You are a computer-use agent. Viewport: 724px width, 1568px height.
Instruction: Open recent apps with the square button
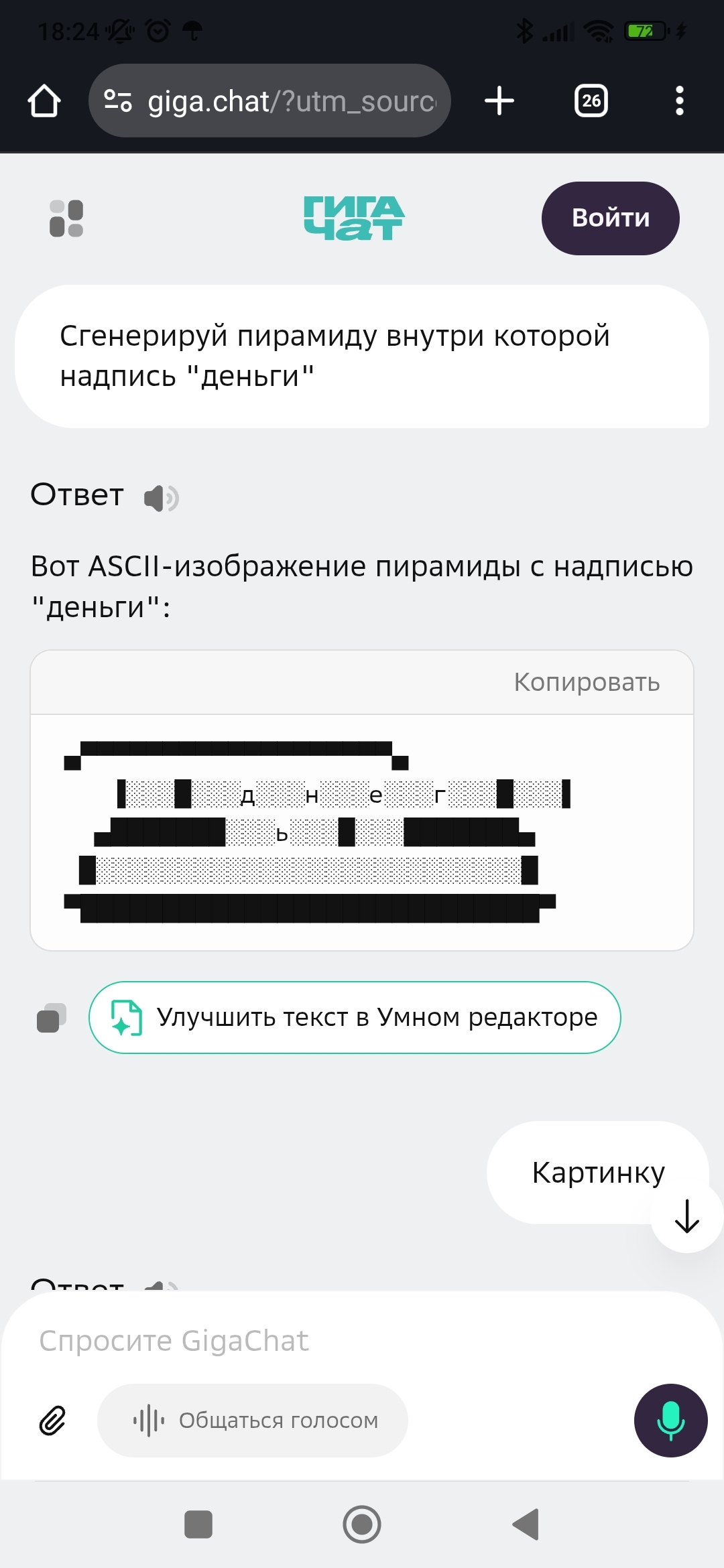tap(198, 1524)
